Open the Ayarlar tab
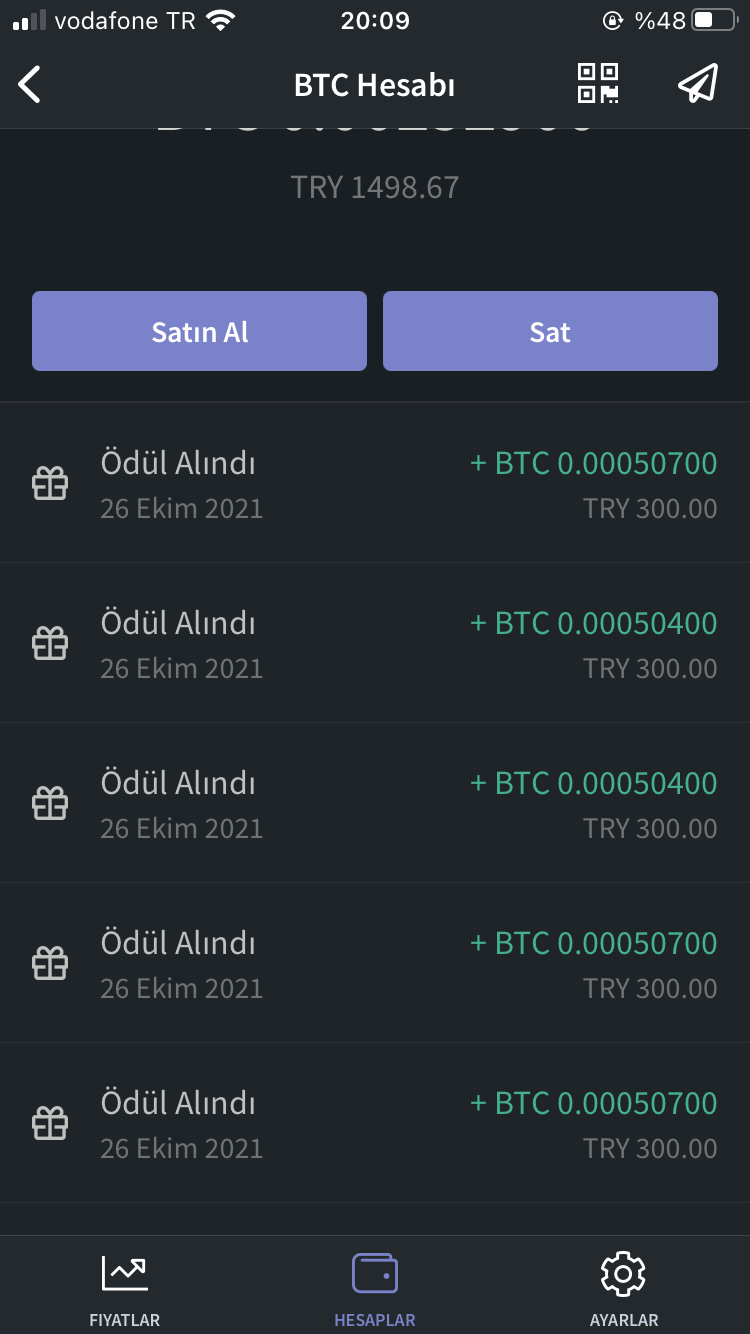The image size is (750, 1334). point(624,1289)
